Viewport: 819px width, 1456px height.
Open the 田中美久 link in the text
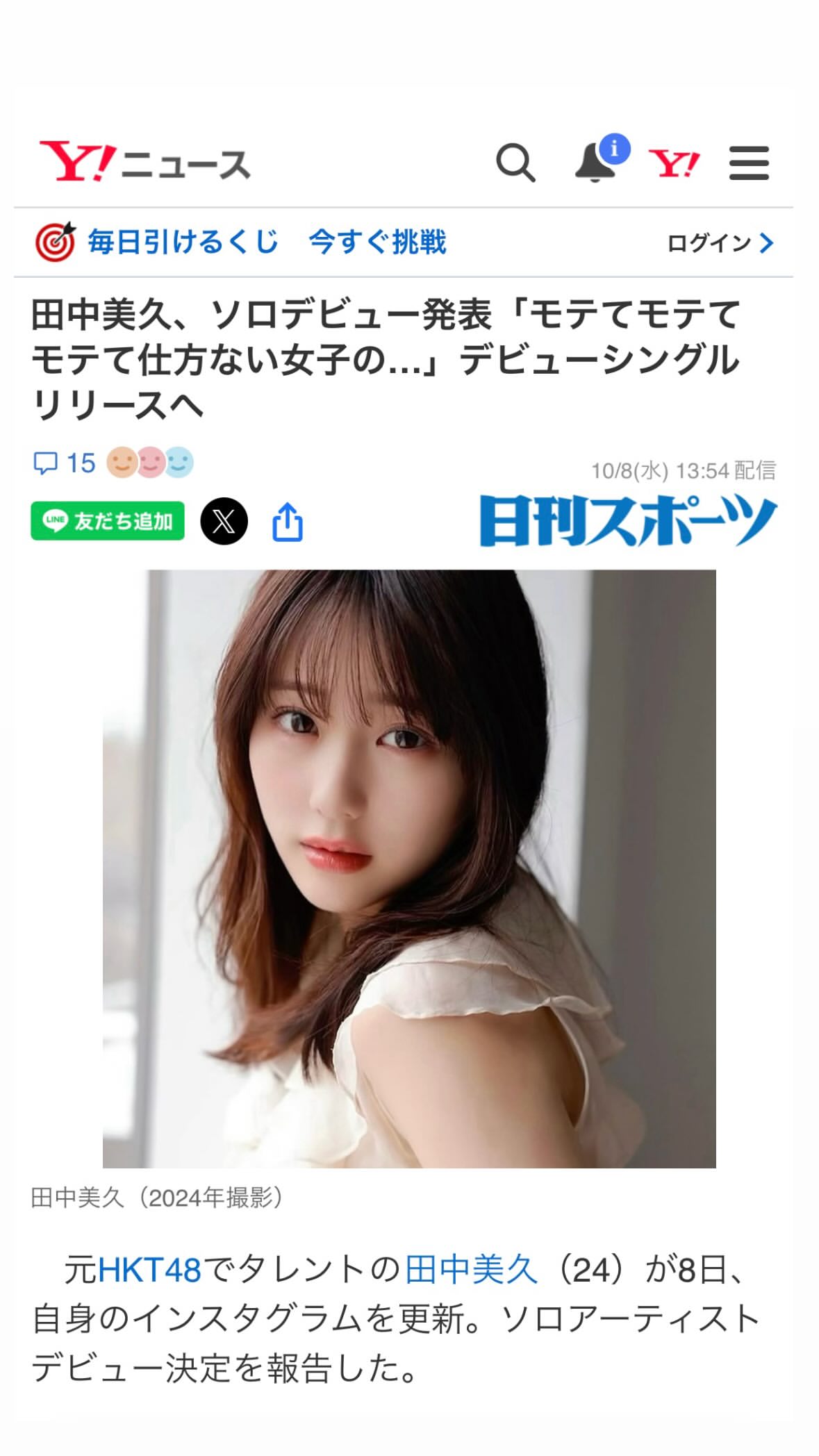coord(472,1270)
